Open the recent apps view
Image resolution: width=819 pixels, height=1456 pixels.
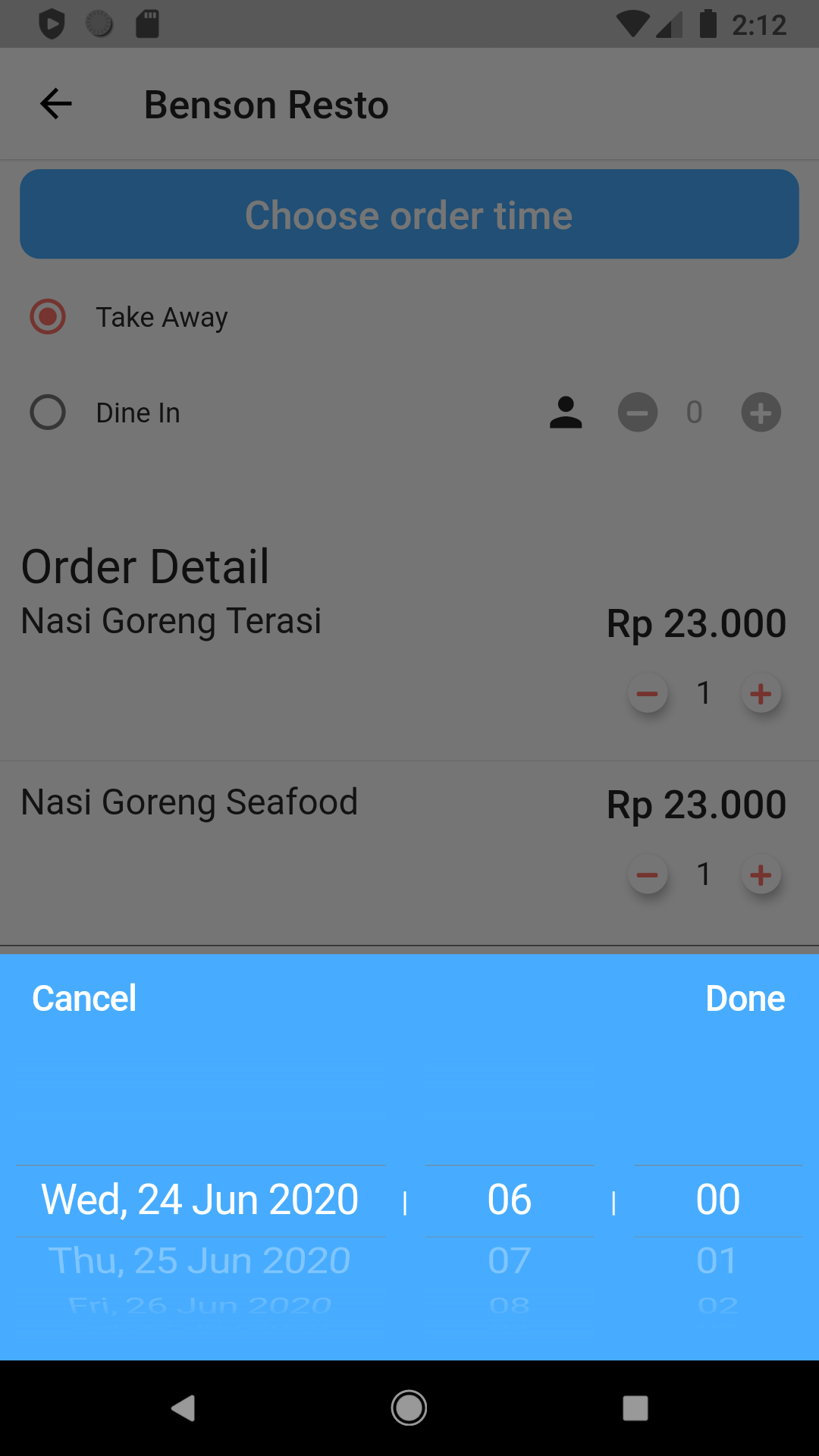click(635, 1408)
